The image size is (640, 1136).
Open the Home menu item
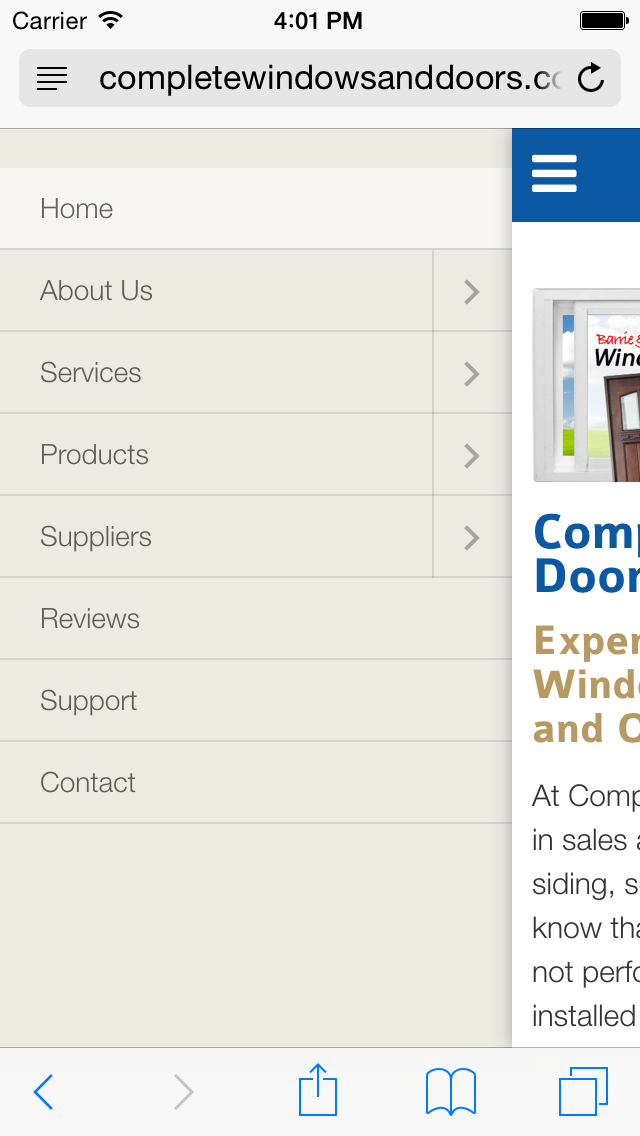pyautogui.click(x=77, y=209)
